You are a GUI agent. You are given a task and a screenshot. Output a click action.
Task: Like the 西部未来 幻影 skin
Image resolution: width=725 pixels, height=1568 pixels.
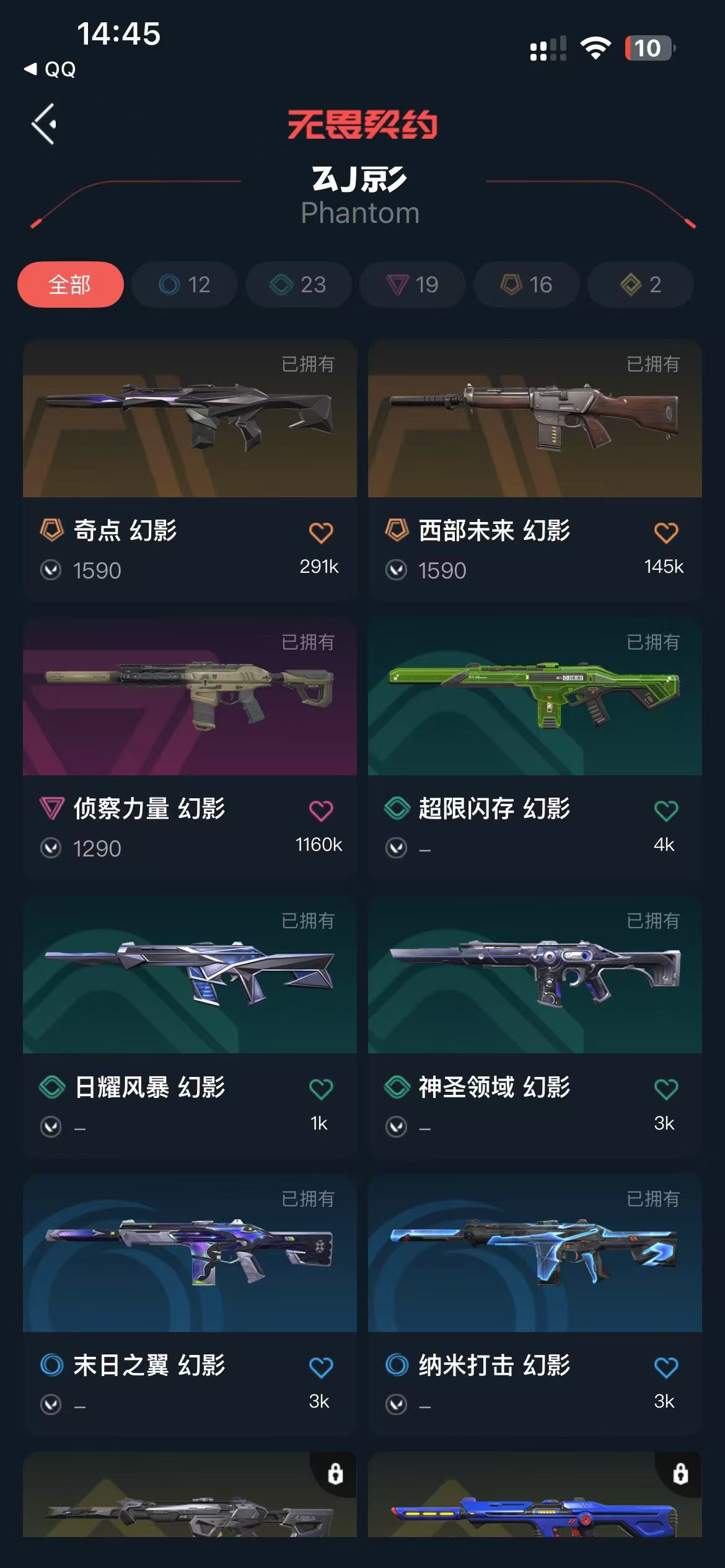[666, 533]
